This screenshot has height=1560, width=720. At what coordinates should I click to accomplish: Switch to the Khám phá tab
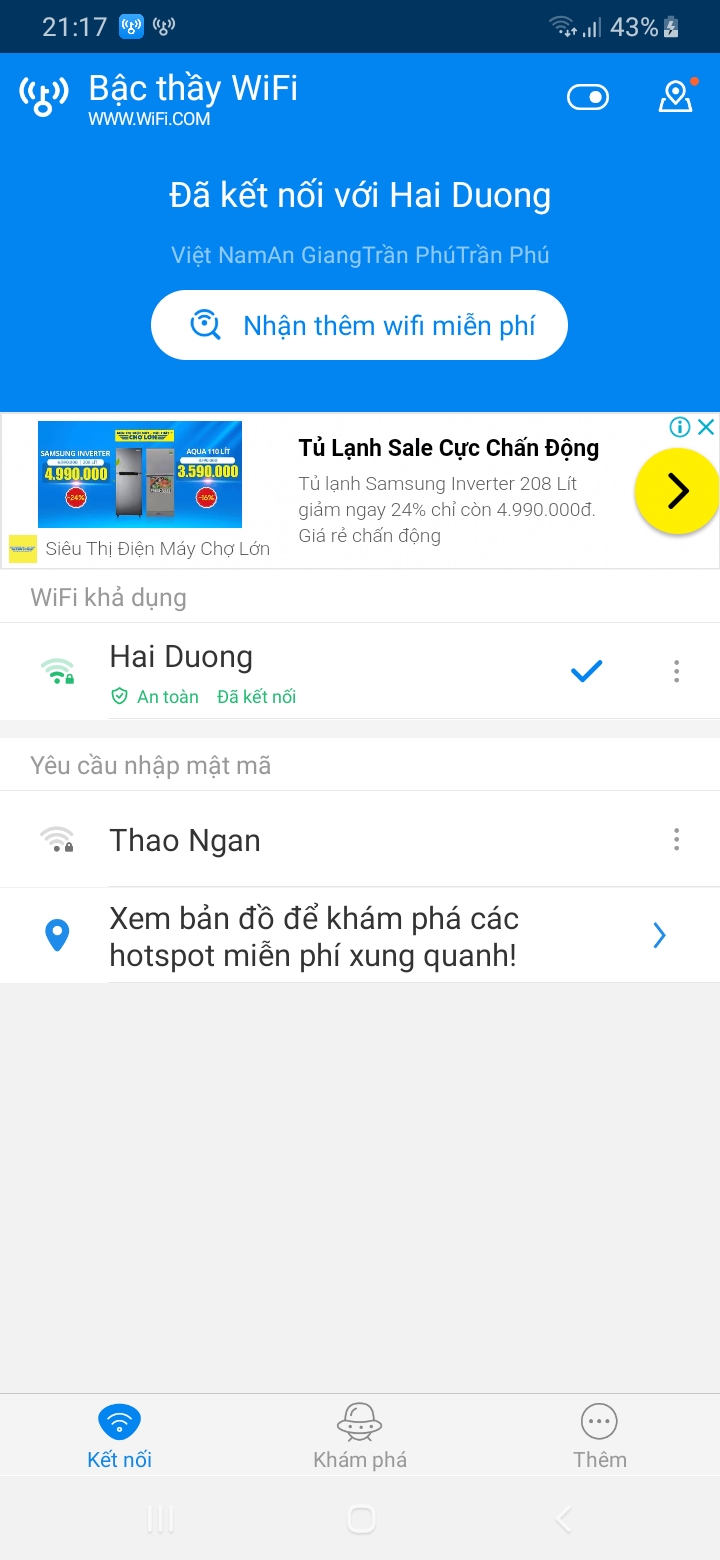click(x=360, y=1435)
